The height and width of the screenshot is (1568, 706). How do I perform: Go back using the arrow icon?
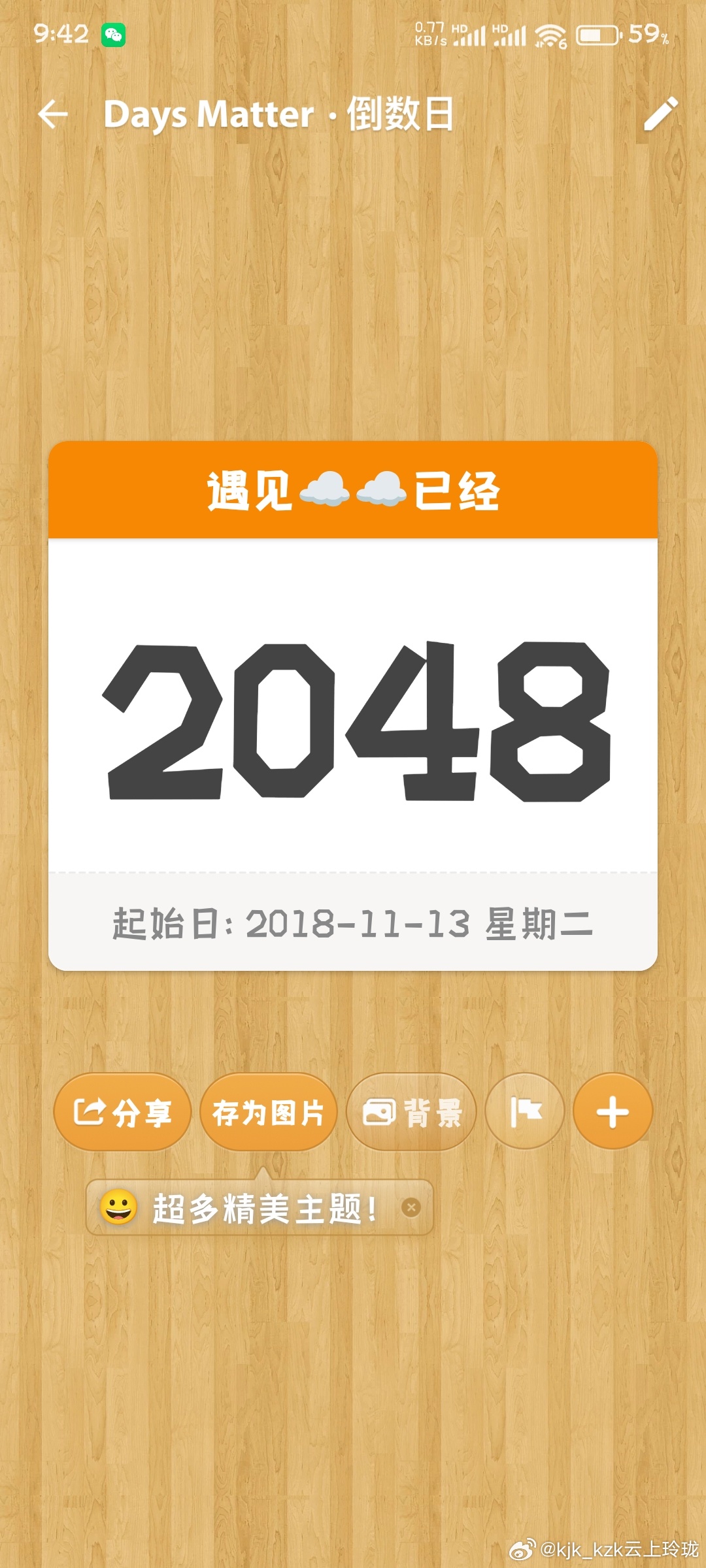(x=53, y=115)
